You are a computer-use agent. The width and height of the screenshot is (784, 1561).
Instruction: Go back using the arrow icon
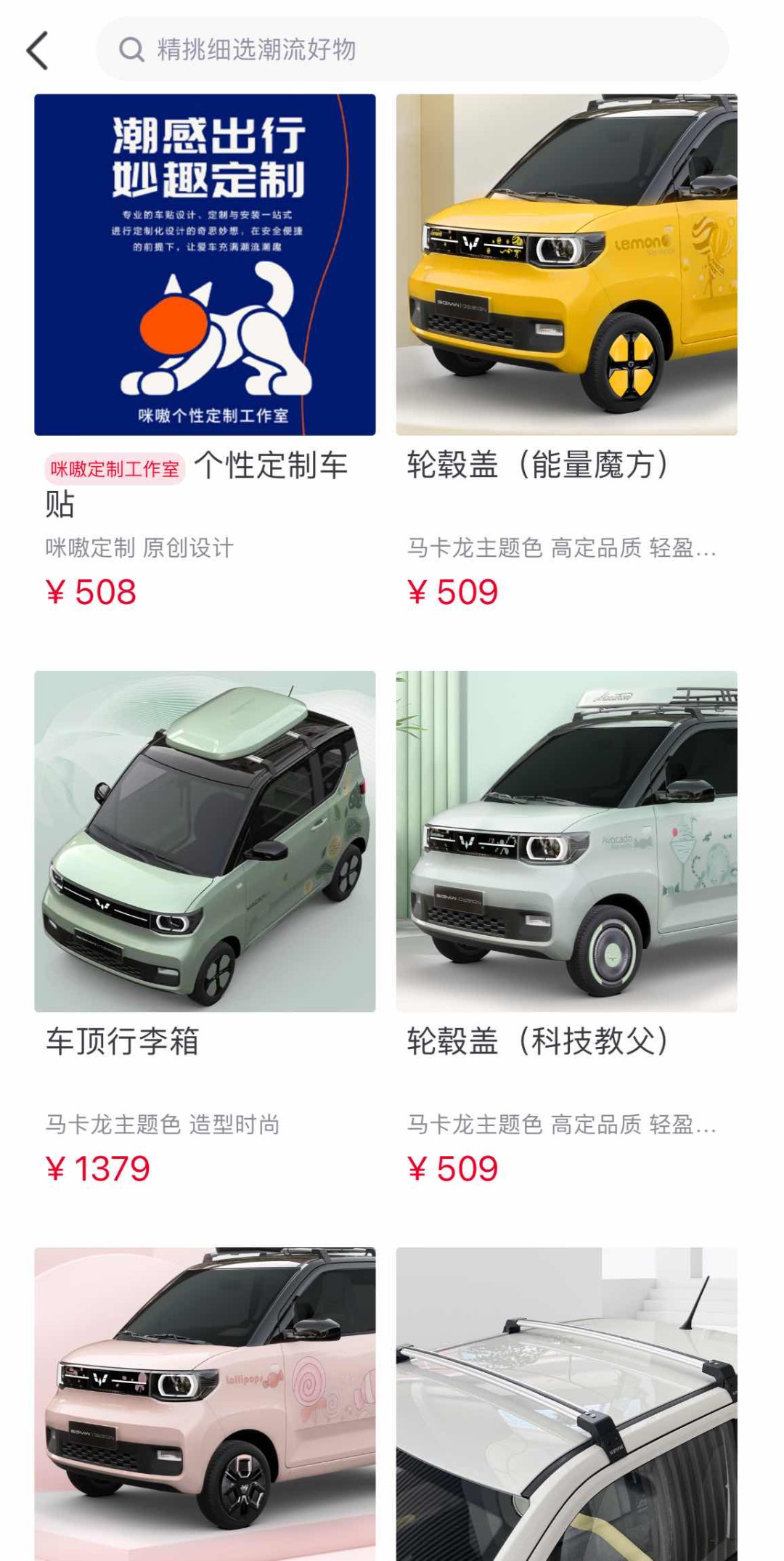coord(38,50)
